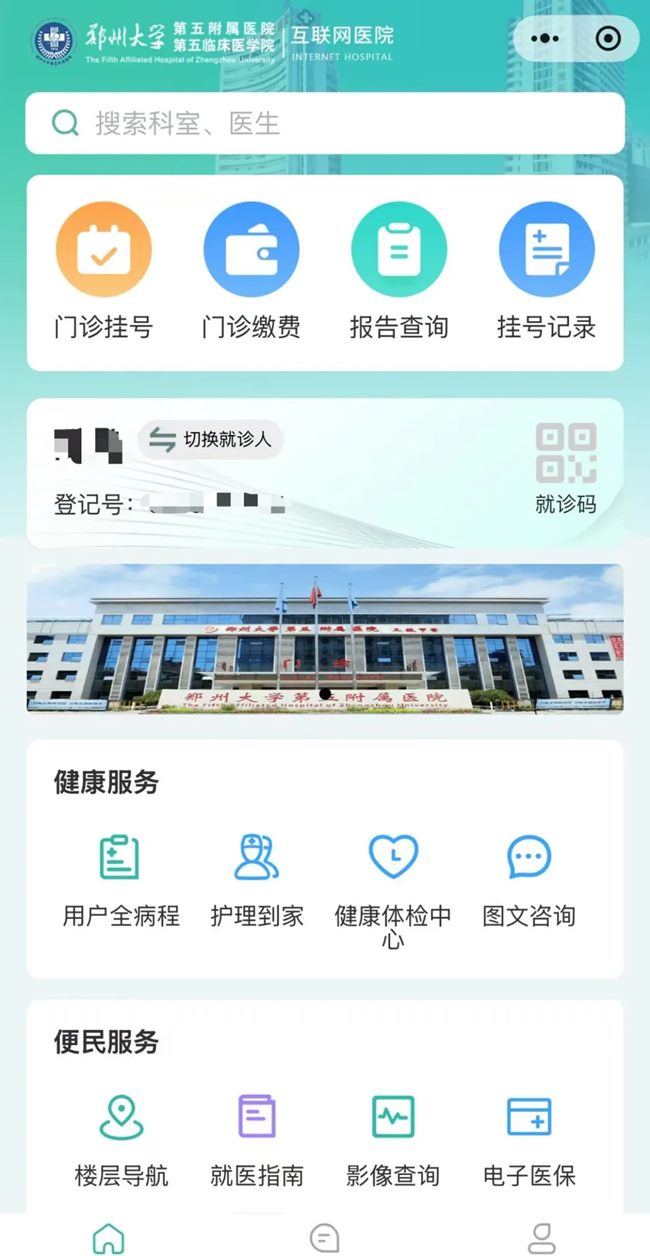Close the mini program via circle icon
The width and height of the screenshot is (650, 1256).
point(607,39)
